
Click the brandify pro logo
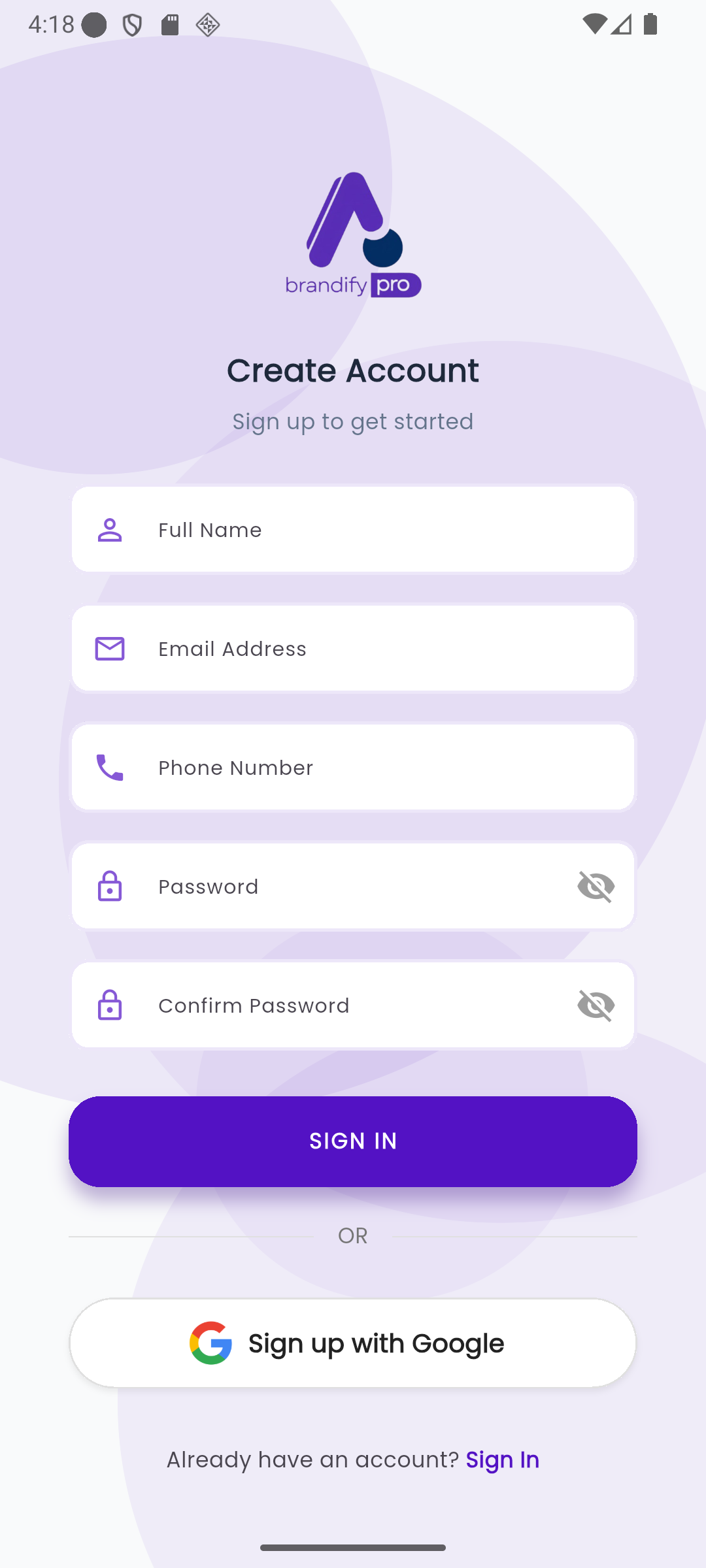[353, 235]
